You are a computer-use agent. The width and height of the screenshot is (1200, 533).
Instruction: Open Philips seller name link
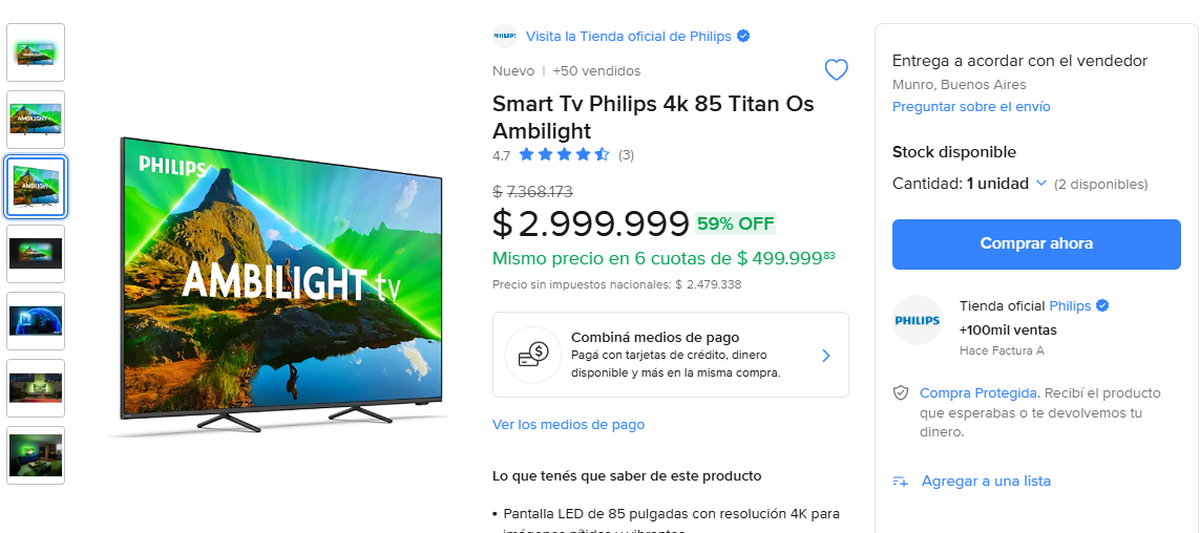pyautogui.click(x=1069, y=305)
